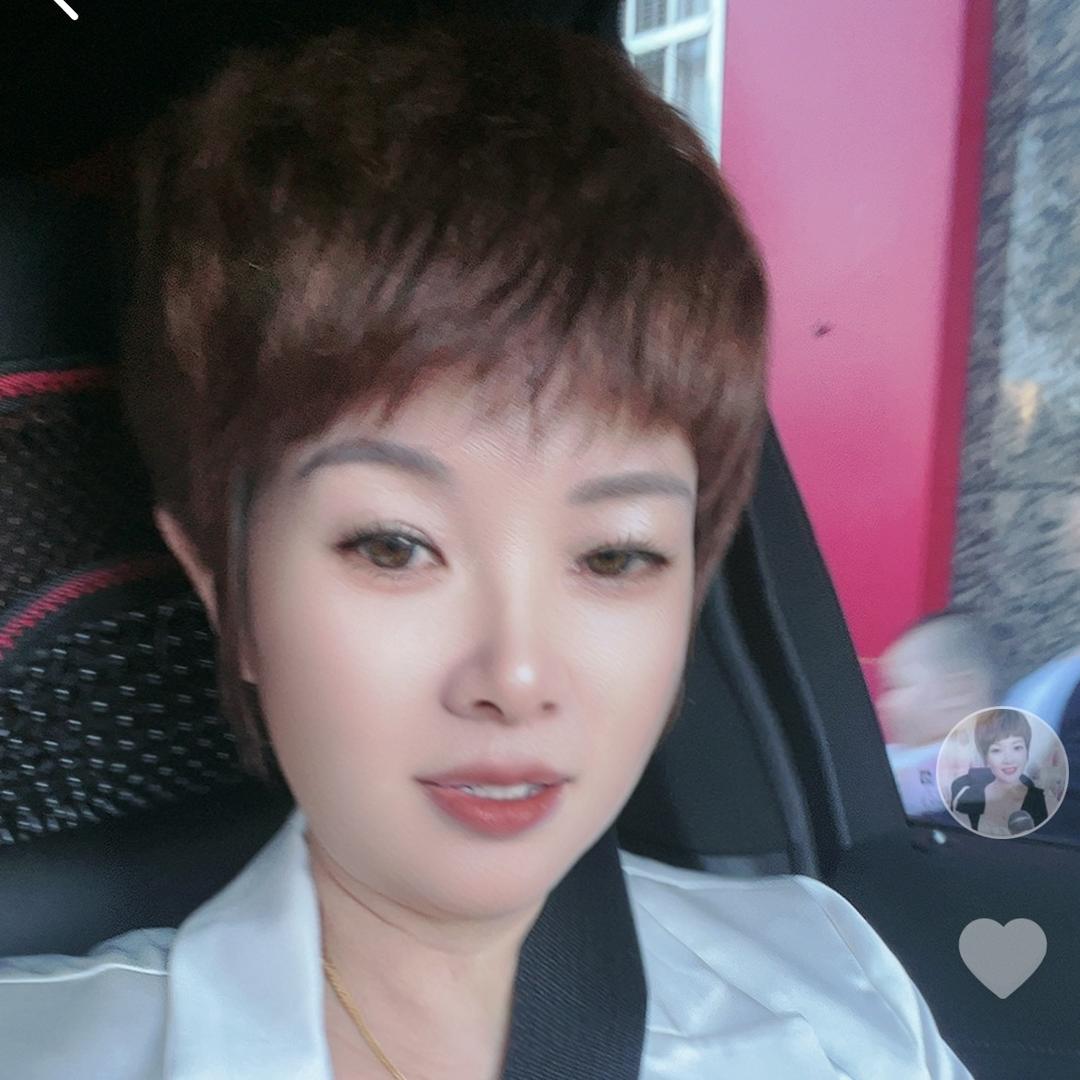Viewport: 1080px width, 1080px height.
Task: Open the video creator's profile avatar
Action: coord(1001,772)
